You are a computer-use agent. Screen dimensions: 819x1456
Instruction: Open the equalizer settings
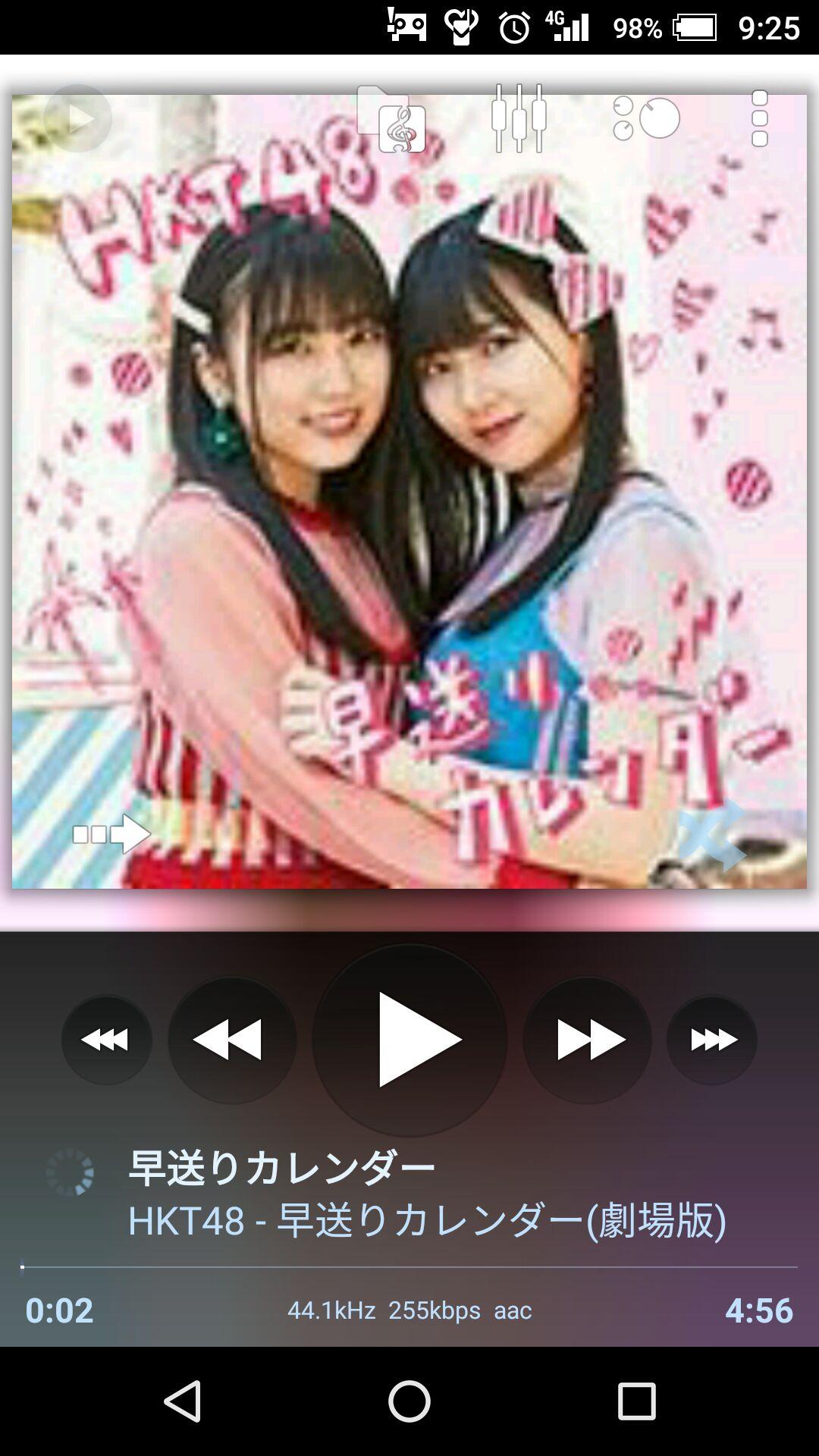pos(519,118)
